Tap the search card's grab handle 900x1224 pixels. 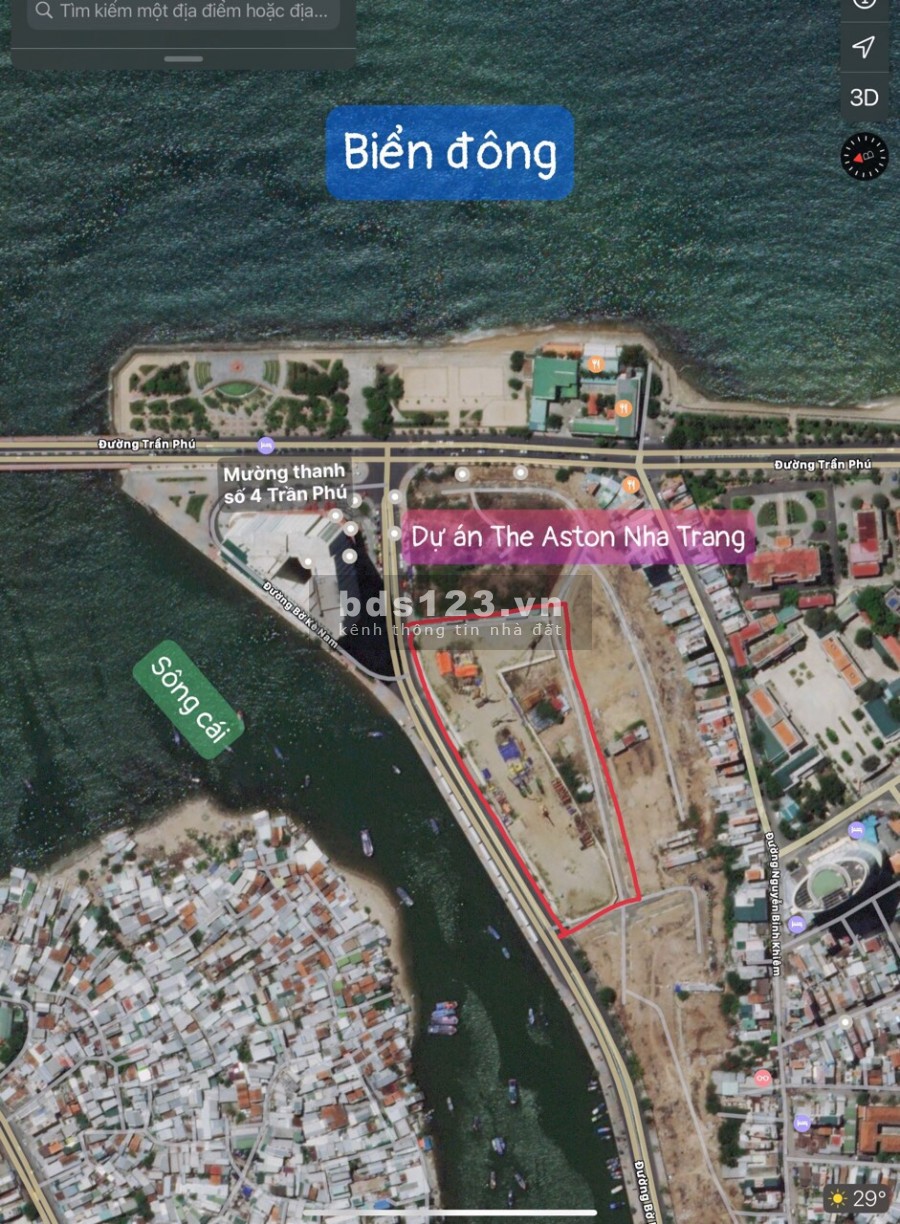(183, 58)
